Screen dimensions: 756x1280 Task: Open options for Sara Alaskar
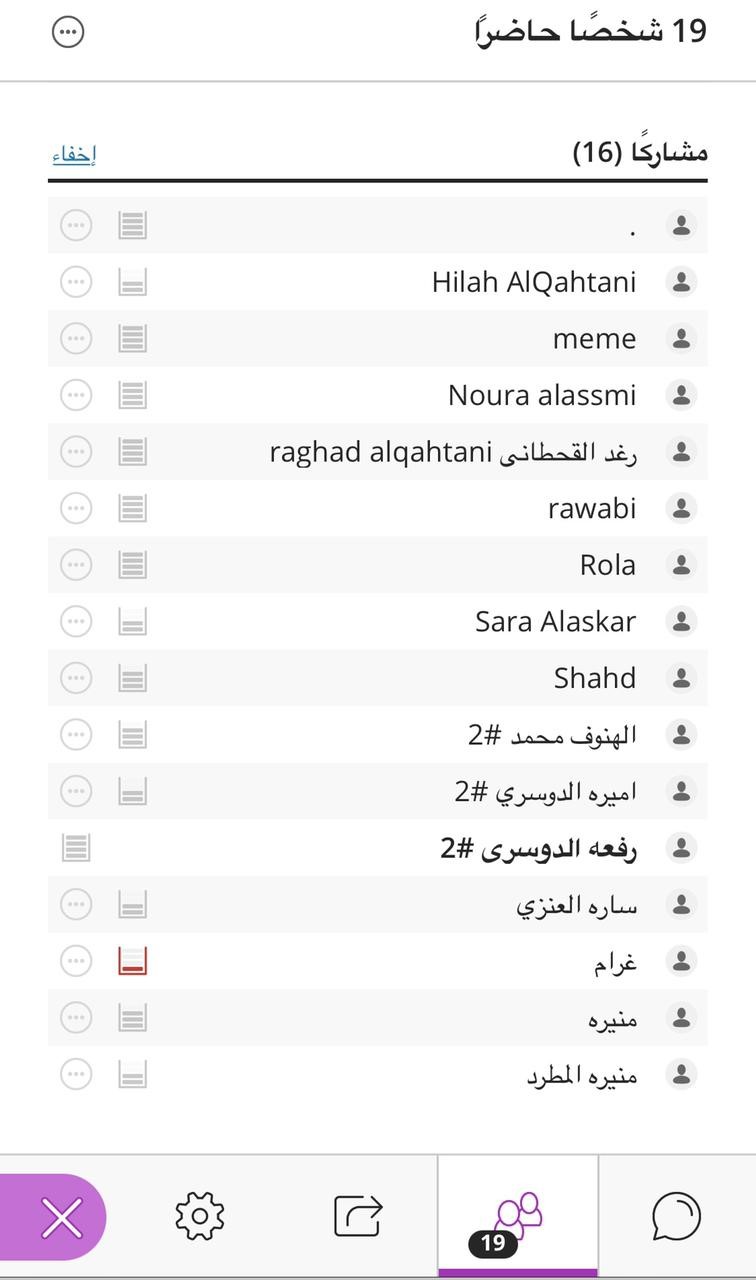pos(76,622)
